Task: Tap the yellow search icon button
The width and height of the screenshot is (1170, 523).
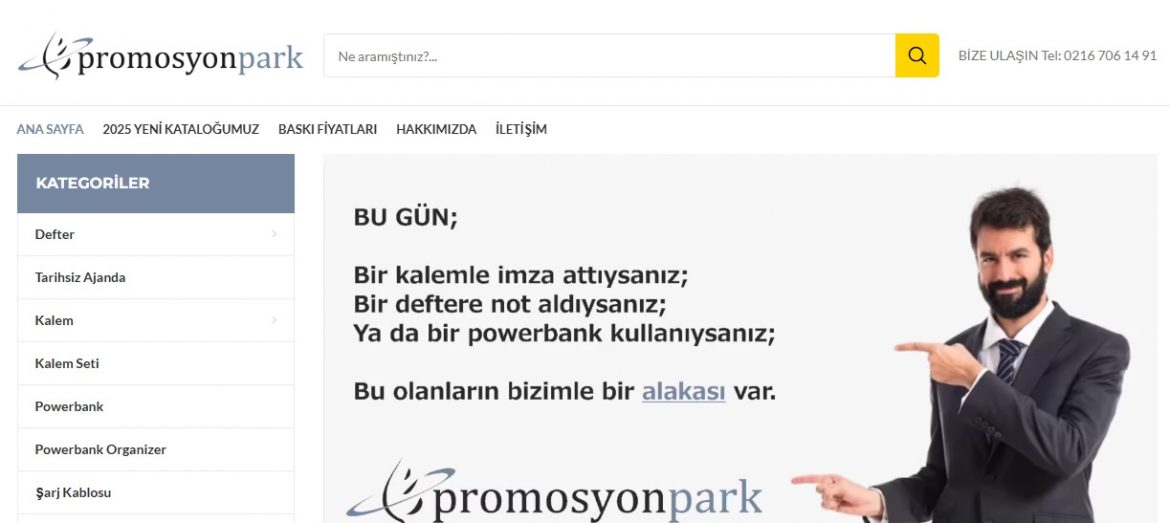Action: tap(917, 56)
